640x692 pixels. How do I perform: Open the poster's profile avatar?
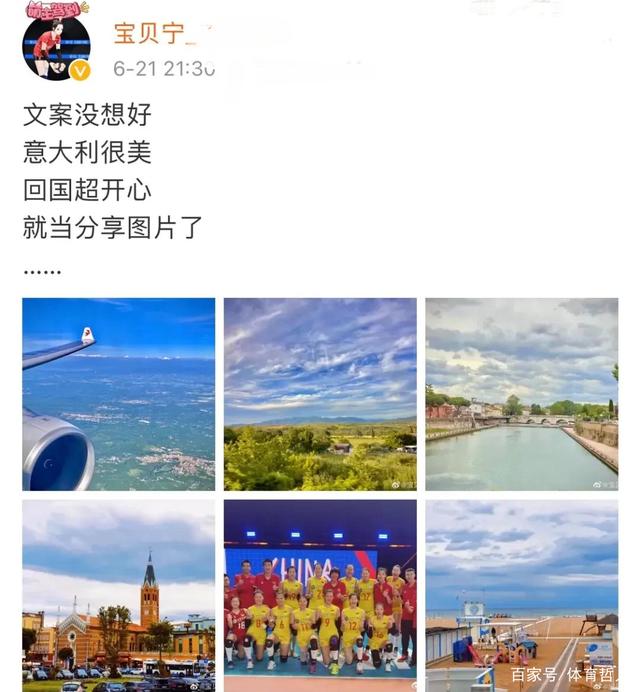tap(56, 46)
